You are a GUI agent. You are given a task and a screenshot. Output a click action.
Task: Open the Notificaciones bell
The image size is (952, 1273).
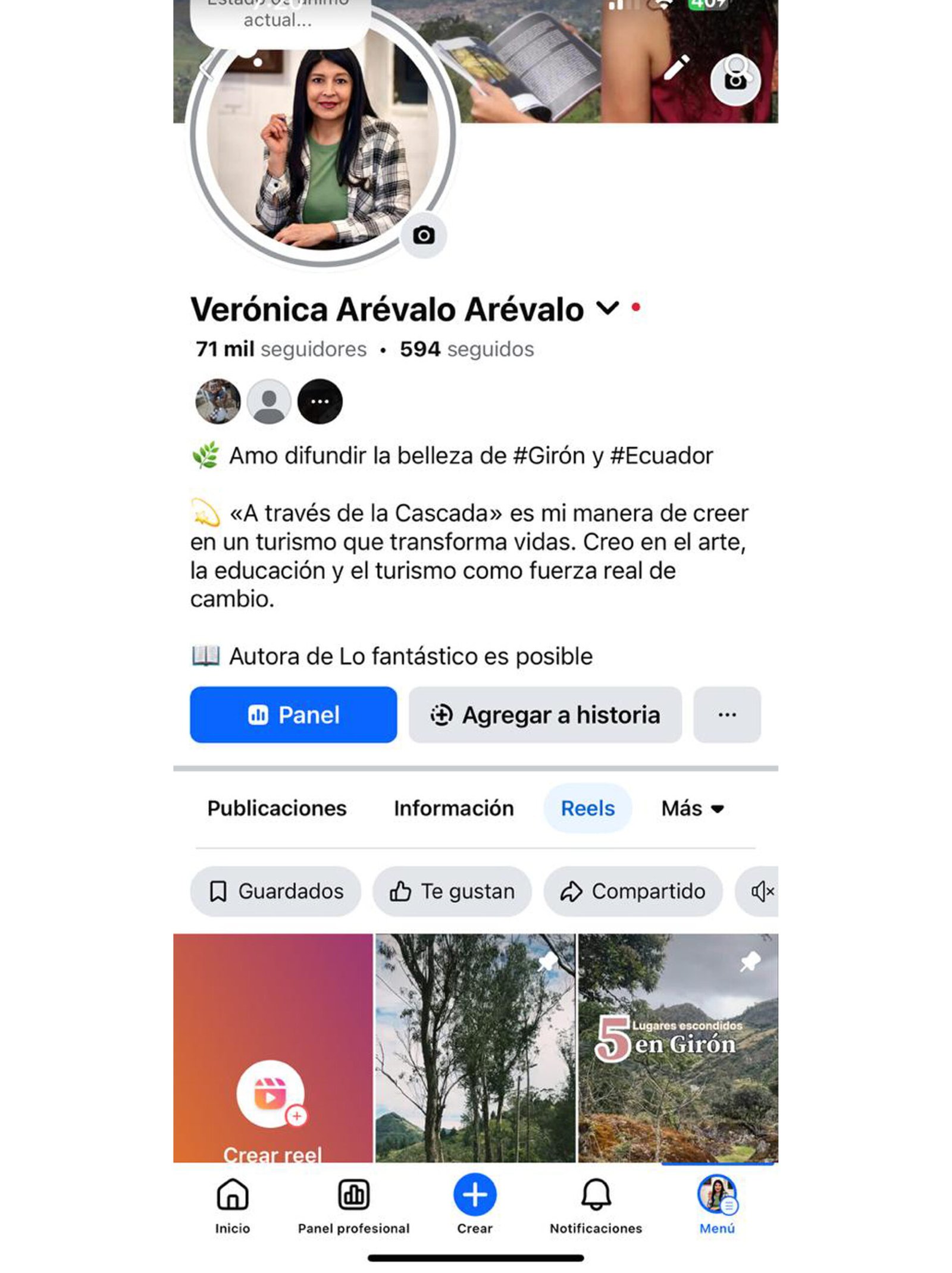(x=596, y=1204)
